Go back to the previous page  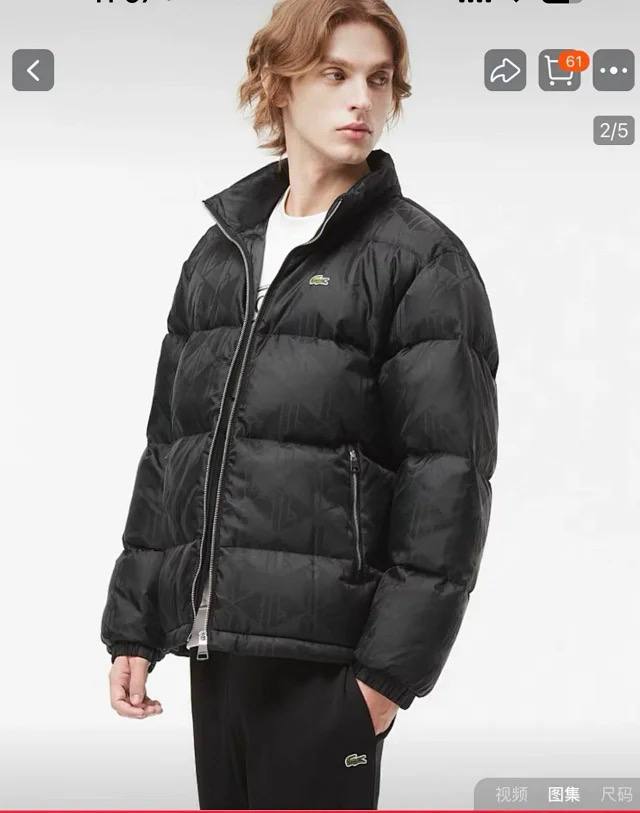[x=33, y=70]
